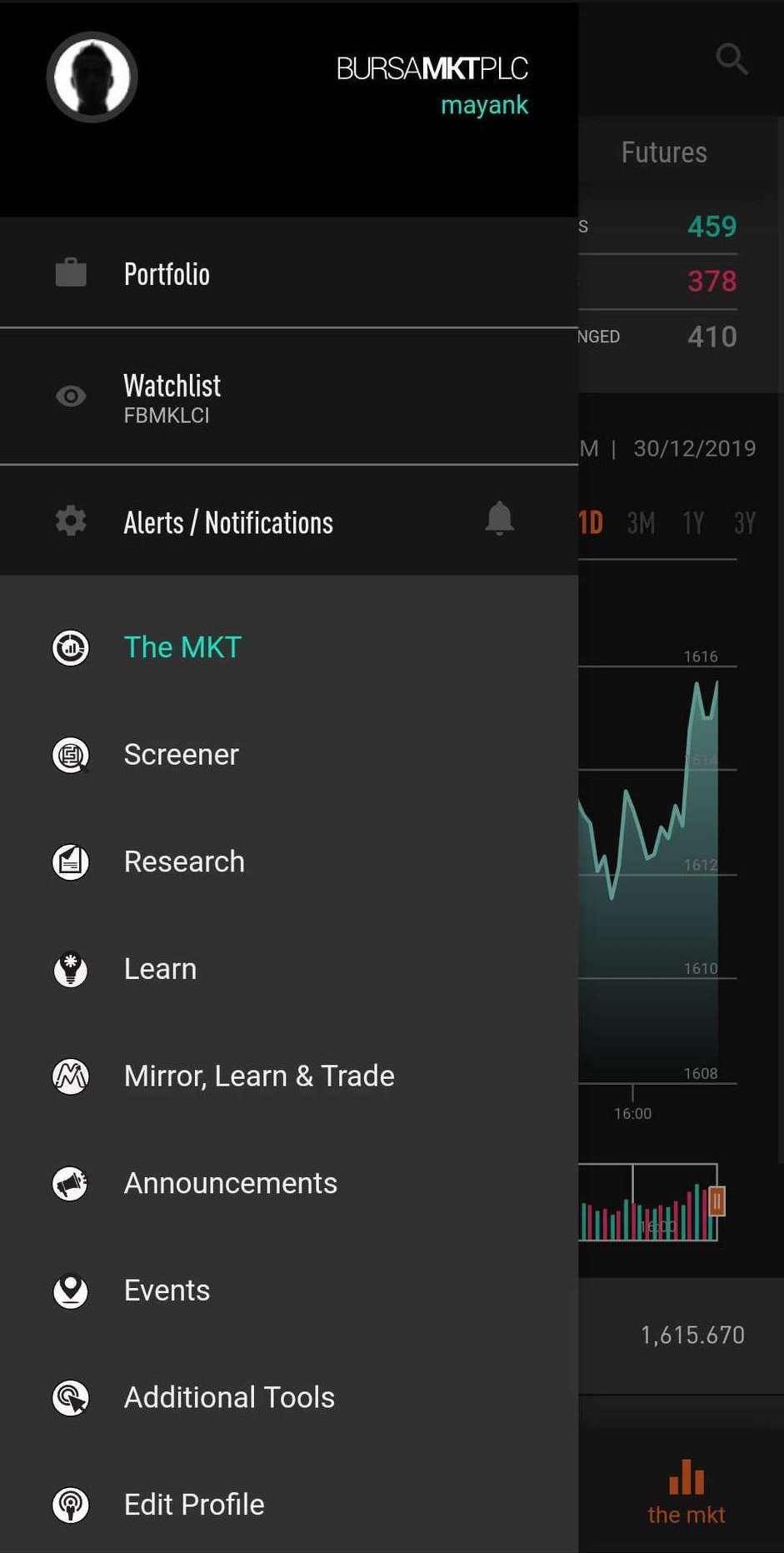Open the search magnifier icon
Image resolution: width=784 pixels, height=1553 pixels.
[731, 58]
